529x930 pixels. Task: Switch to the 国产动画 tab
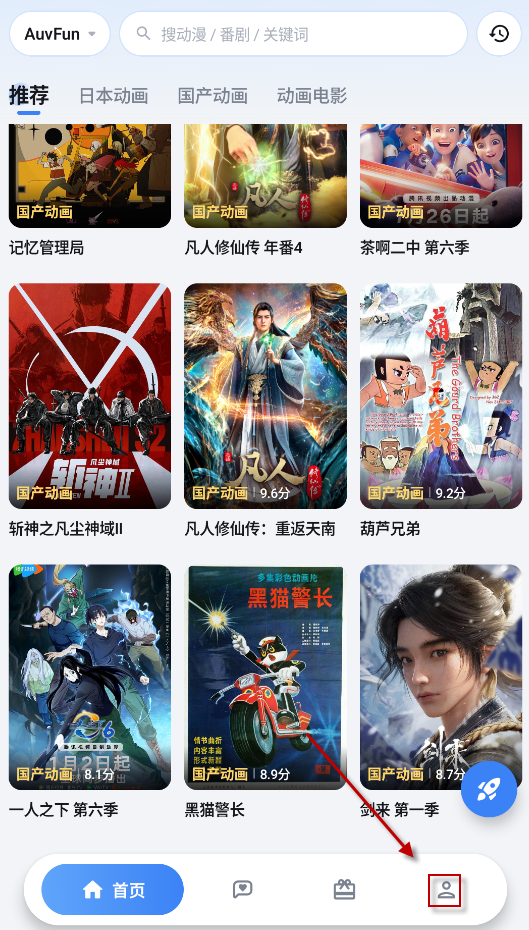click(x=212, y=95)
